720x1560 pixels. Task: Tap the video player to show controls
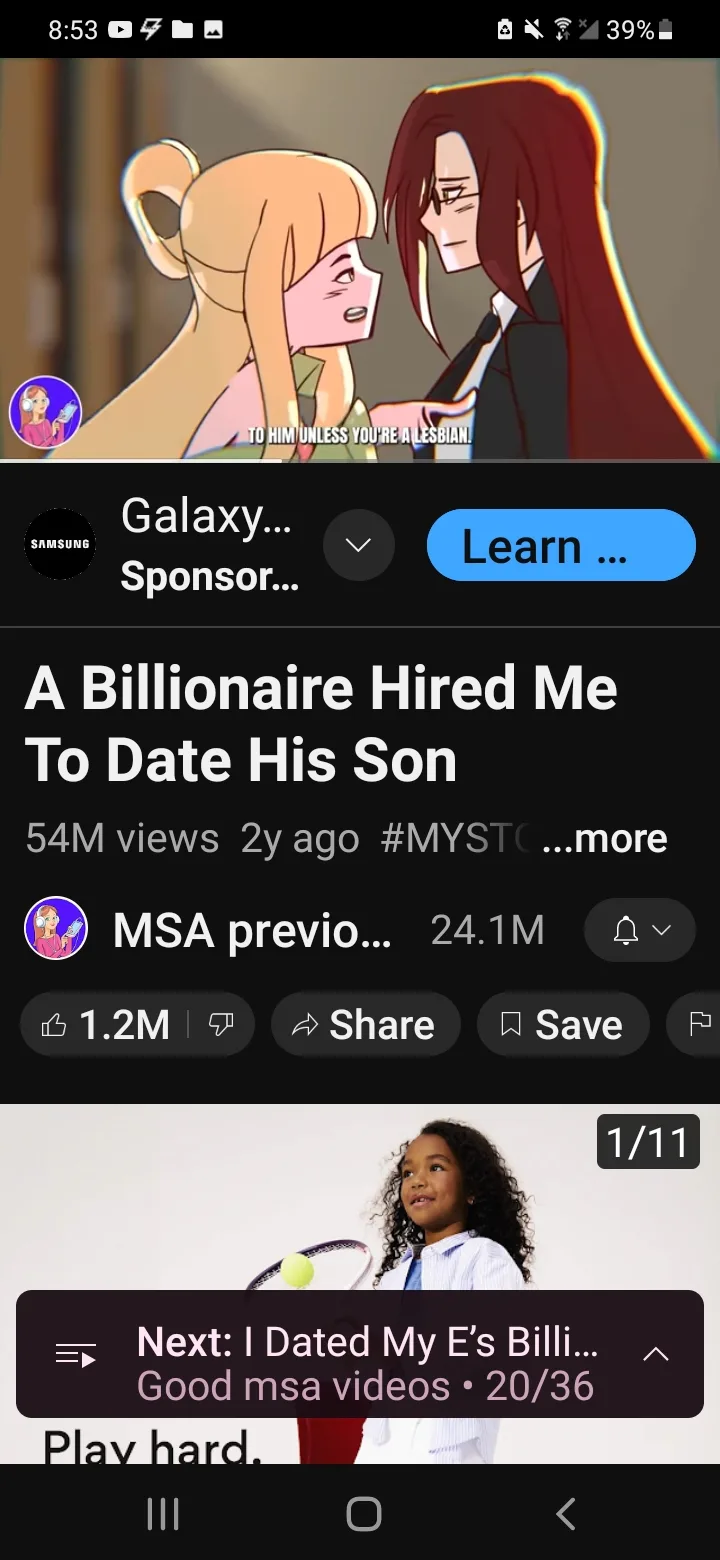(x=360, y=260)
